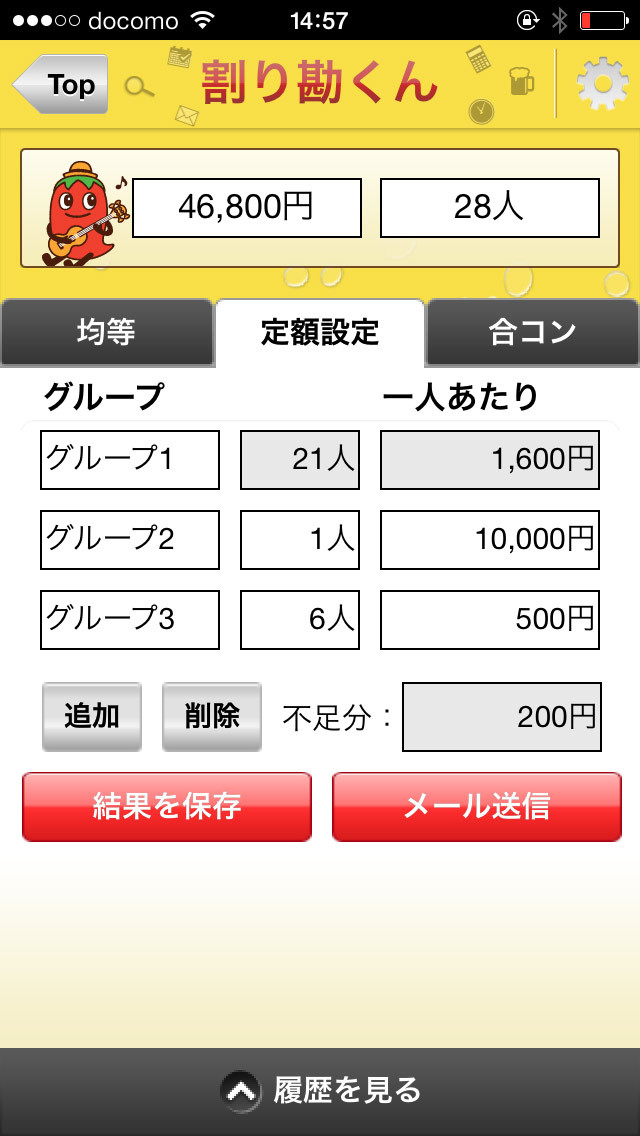Edit the グループ1 name field

pos(130,460)
